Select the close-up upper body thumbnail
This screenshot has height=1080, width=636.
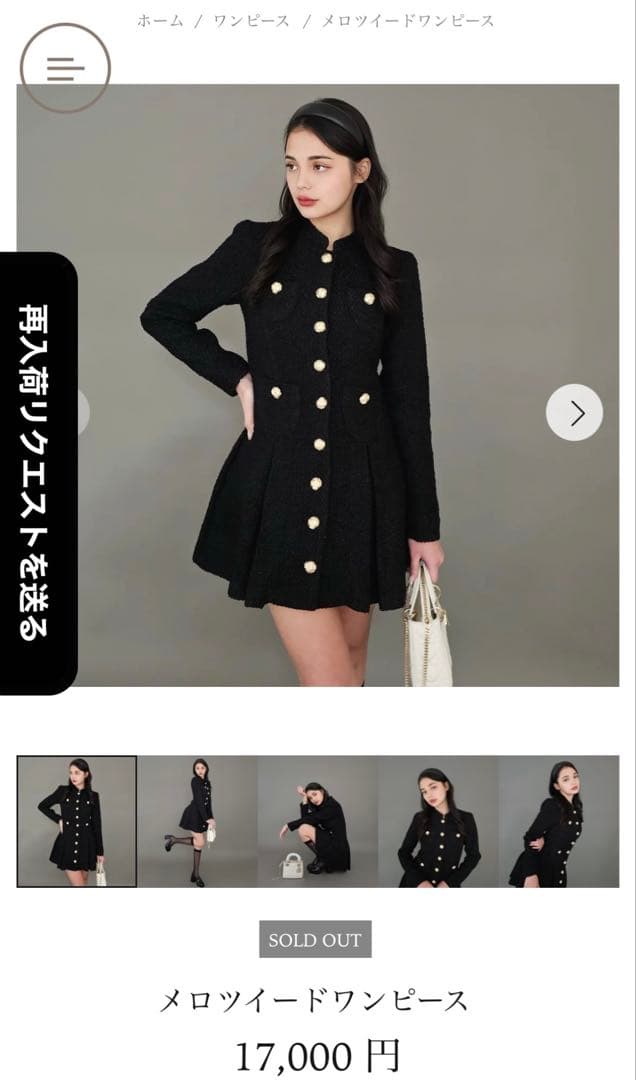point(438,821)
